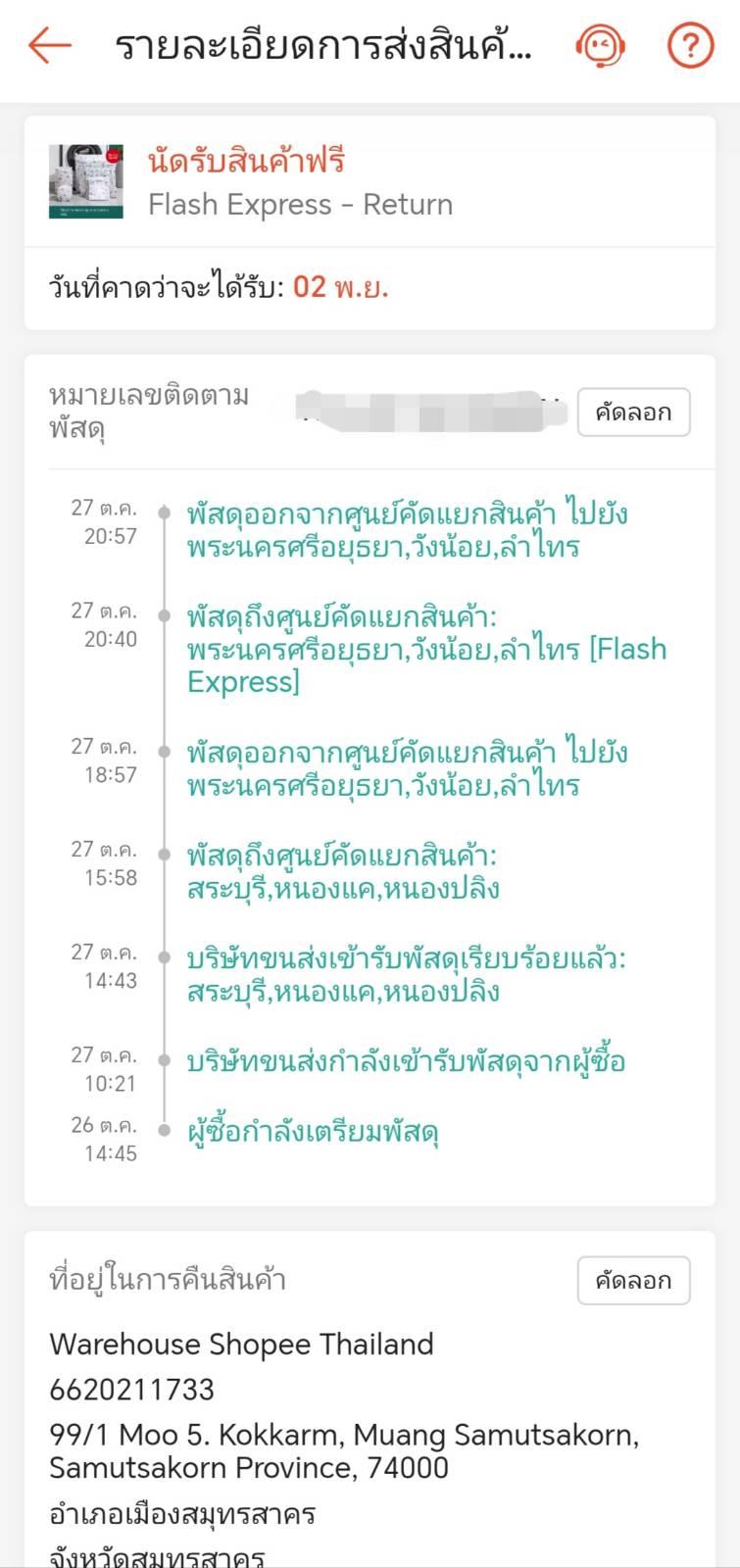Copy the return address (คัดลอก)
Image resolution: width=740 pixels, height=1568 pixels.
633,1281
